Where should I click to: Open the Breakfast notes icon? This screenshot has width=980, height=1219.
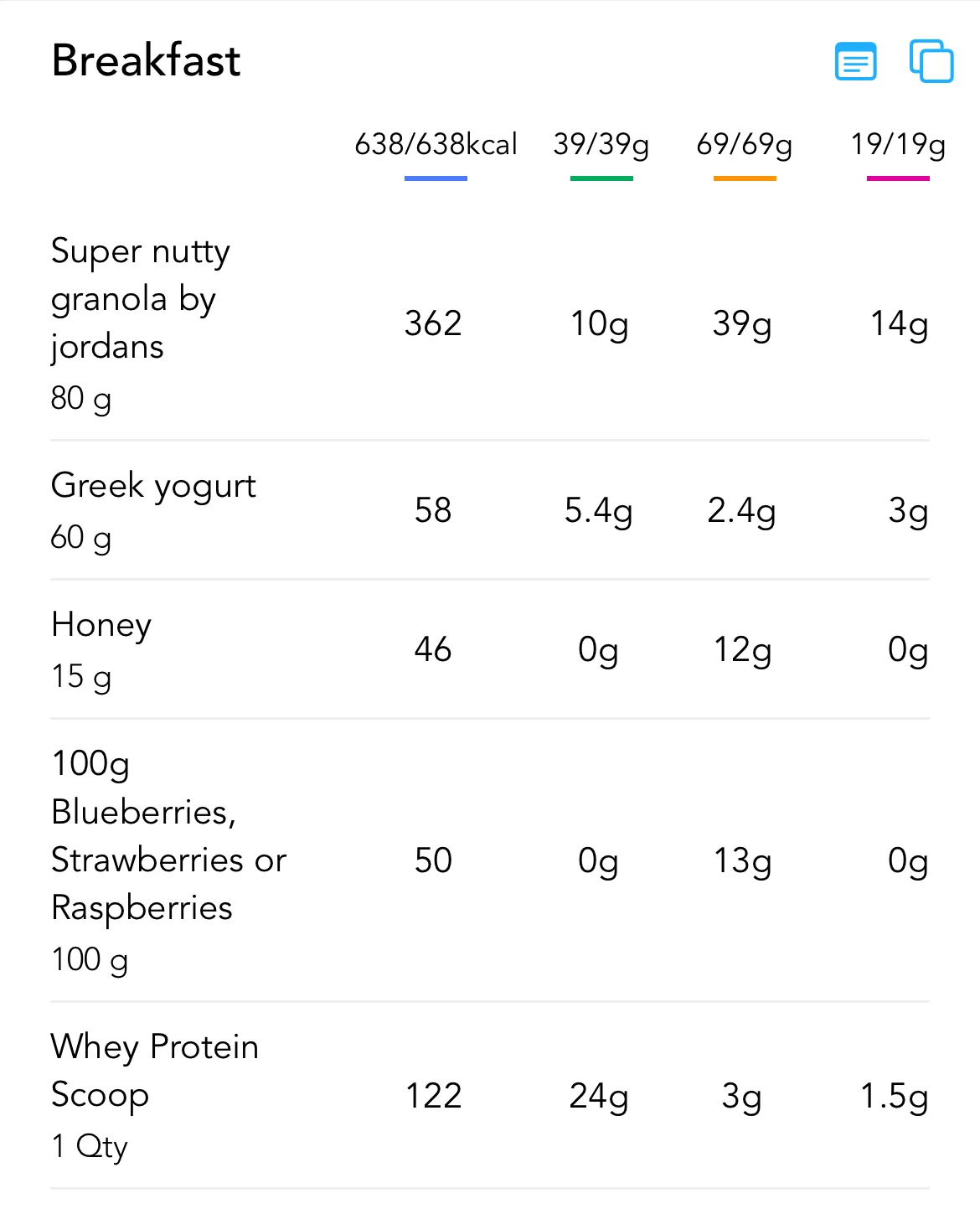tap(855, 62)
